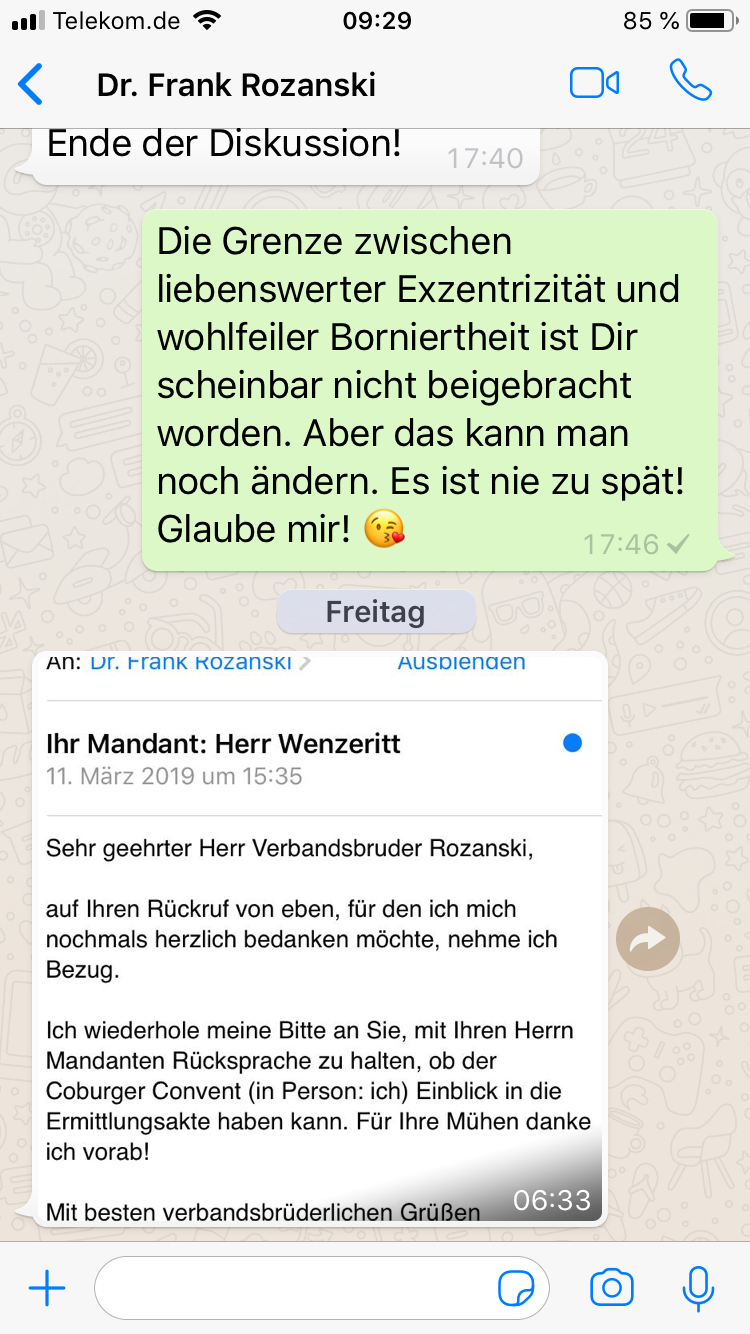Viewport: 750px width, 1334px height.
Task: Forward the shared image message
Action: 648,939
